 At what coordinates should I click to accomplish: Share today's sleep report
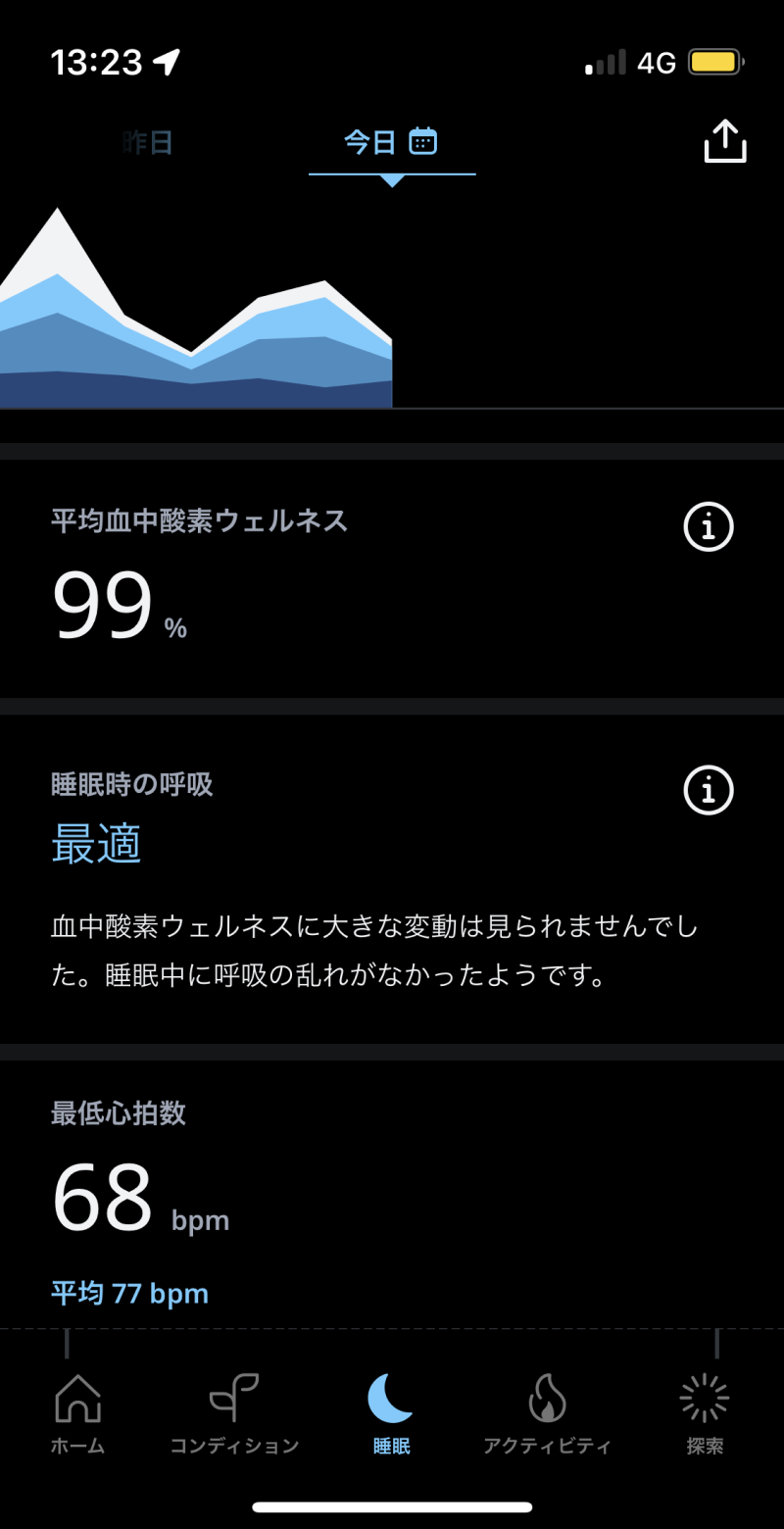point(725,141)
